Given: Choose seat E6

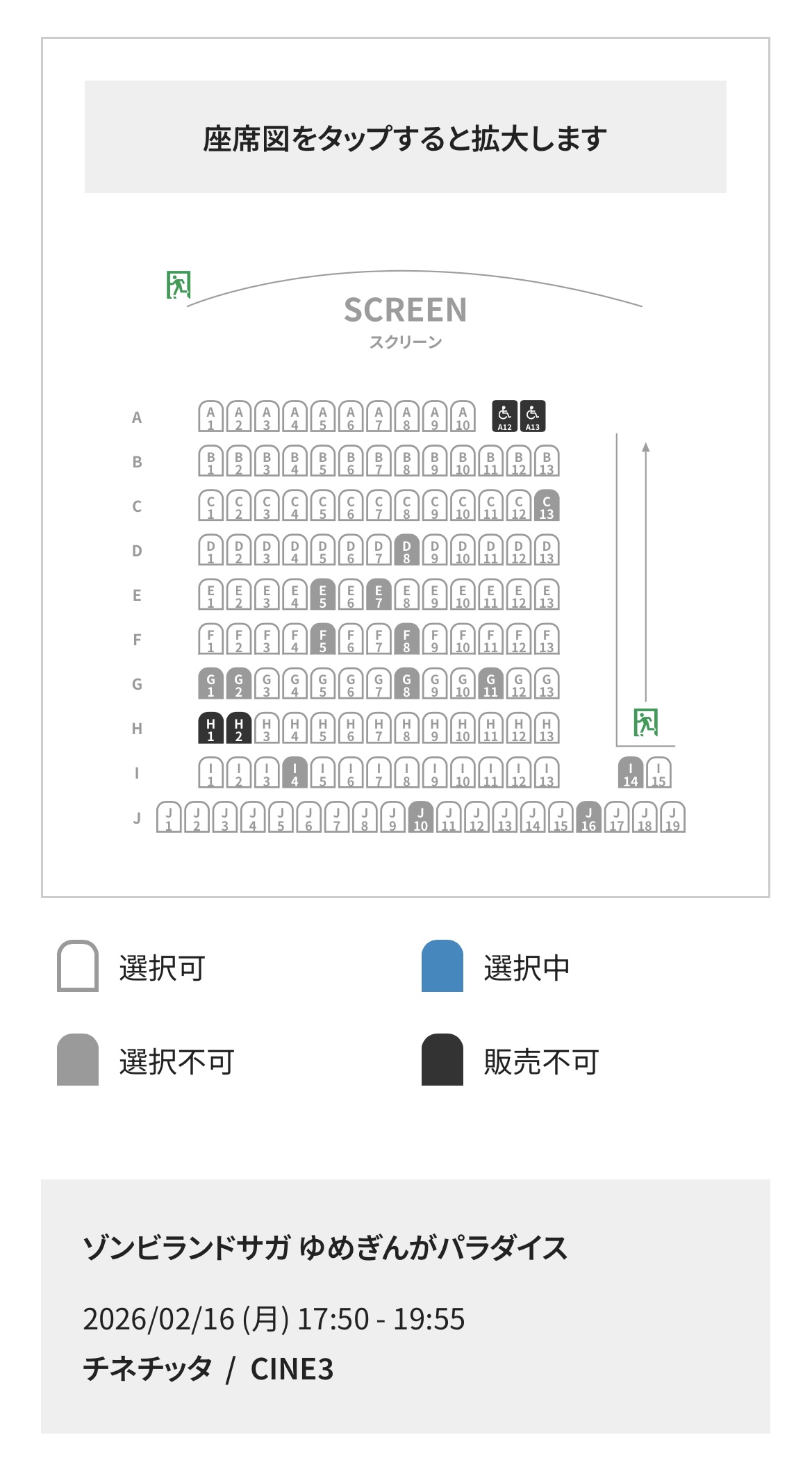Looking at the screenshot, I should coord(351,595).
